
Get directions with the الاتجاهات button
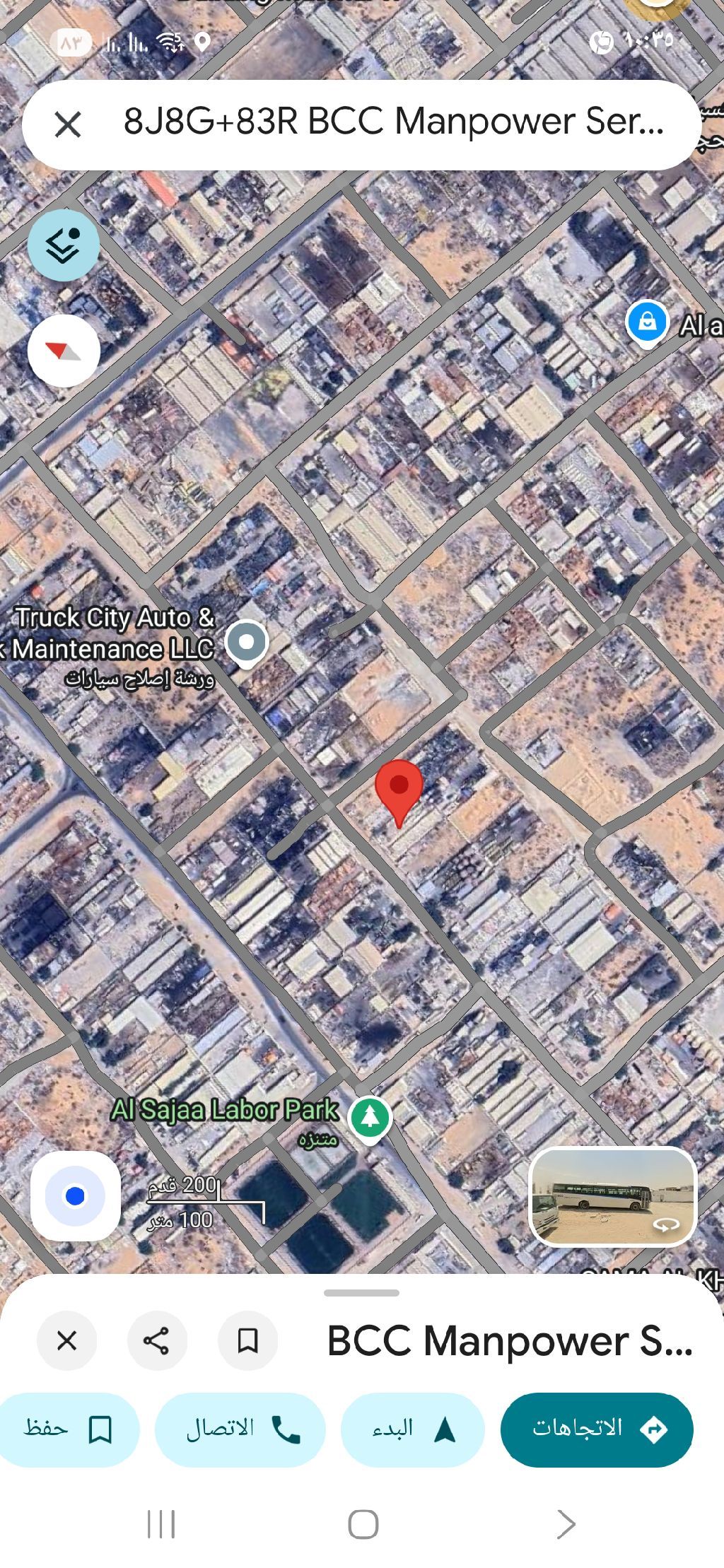[596, 1429]
